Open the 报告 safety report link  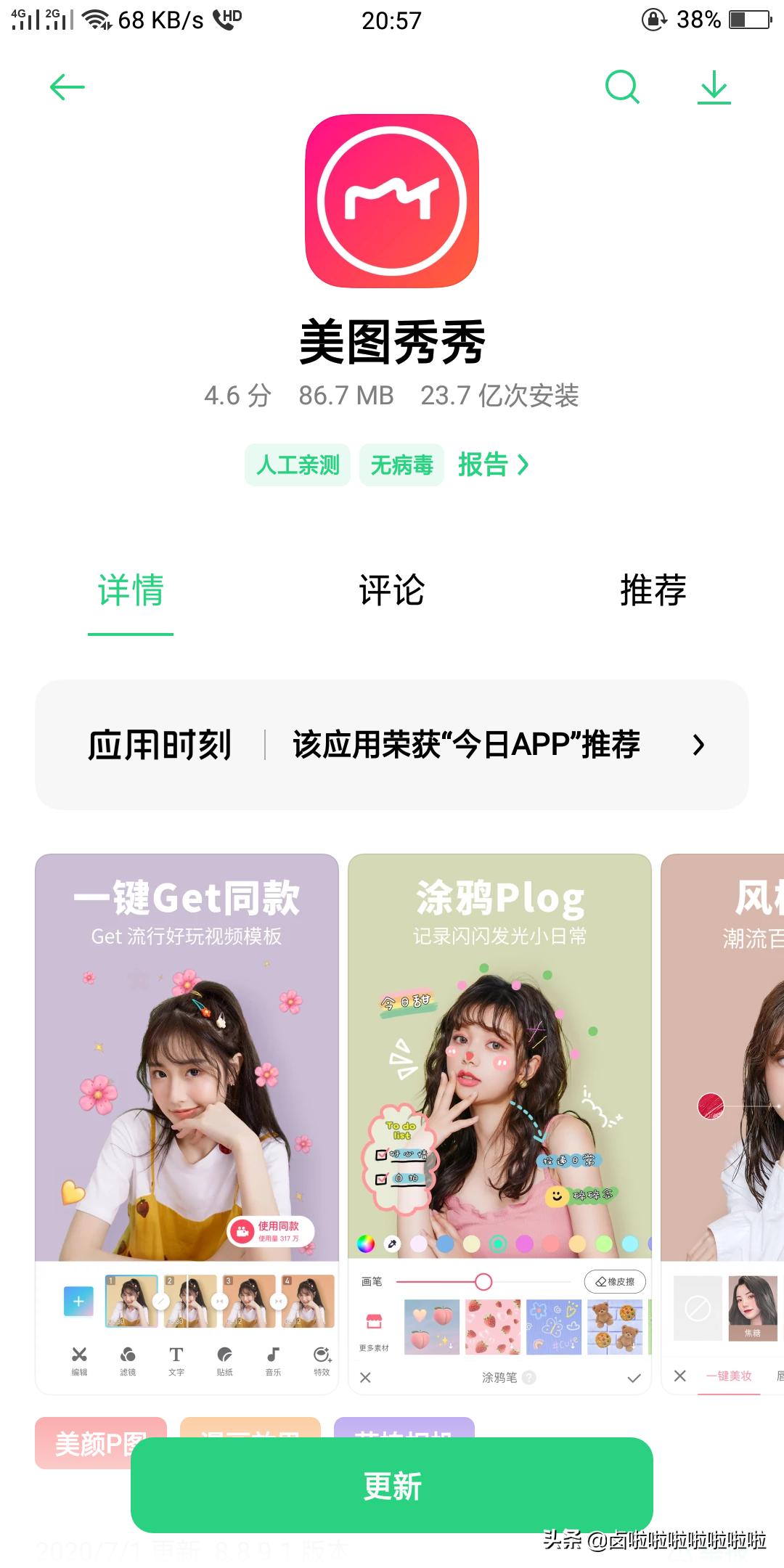pyautogui.click(x=494, y=465)
